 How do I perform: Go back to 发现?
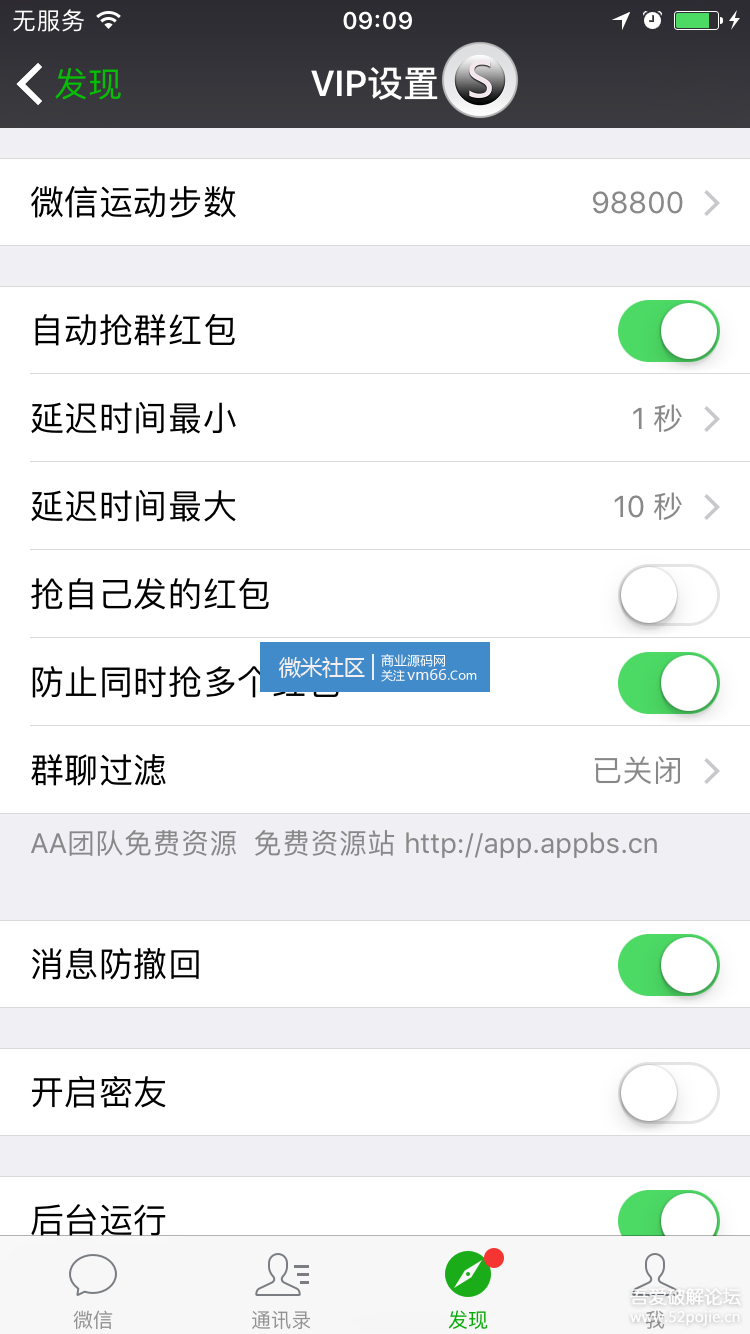69,84
